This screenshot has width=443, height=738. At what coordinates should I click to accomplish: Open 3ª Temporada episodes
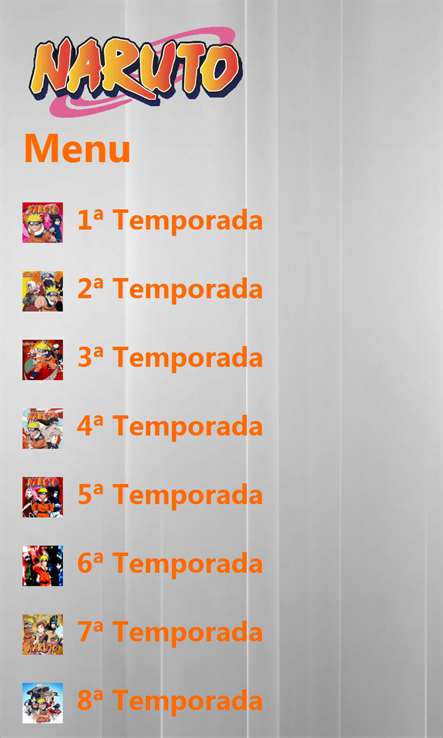pyautogui.click(x=142, y=360)
